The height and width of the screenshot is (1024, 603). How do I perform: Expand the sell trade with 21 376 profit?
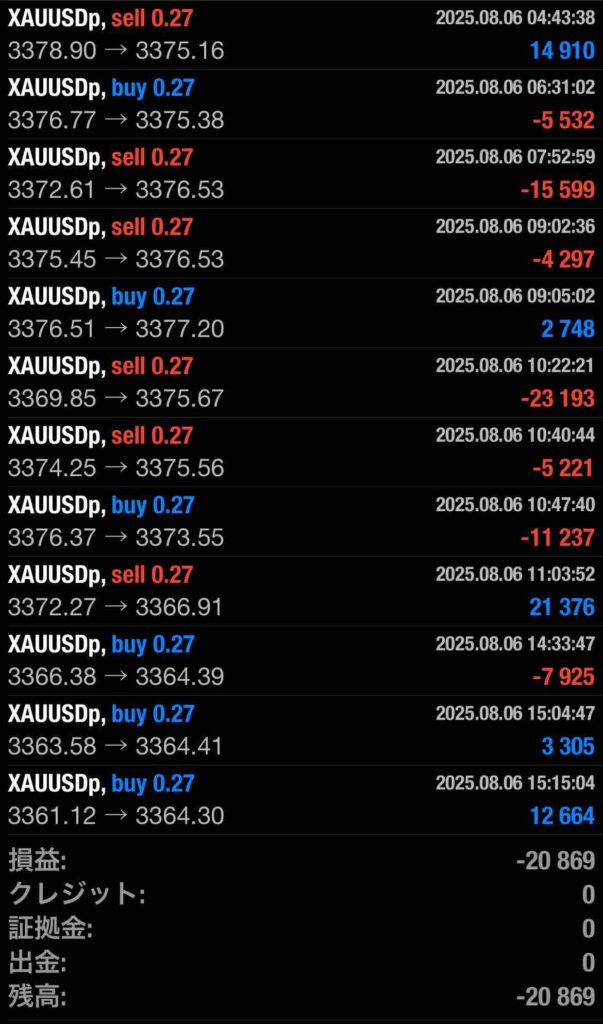click(x=301, y=591)
